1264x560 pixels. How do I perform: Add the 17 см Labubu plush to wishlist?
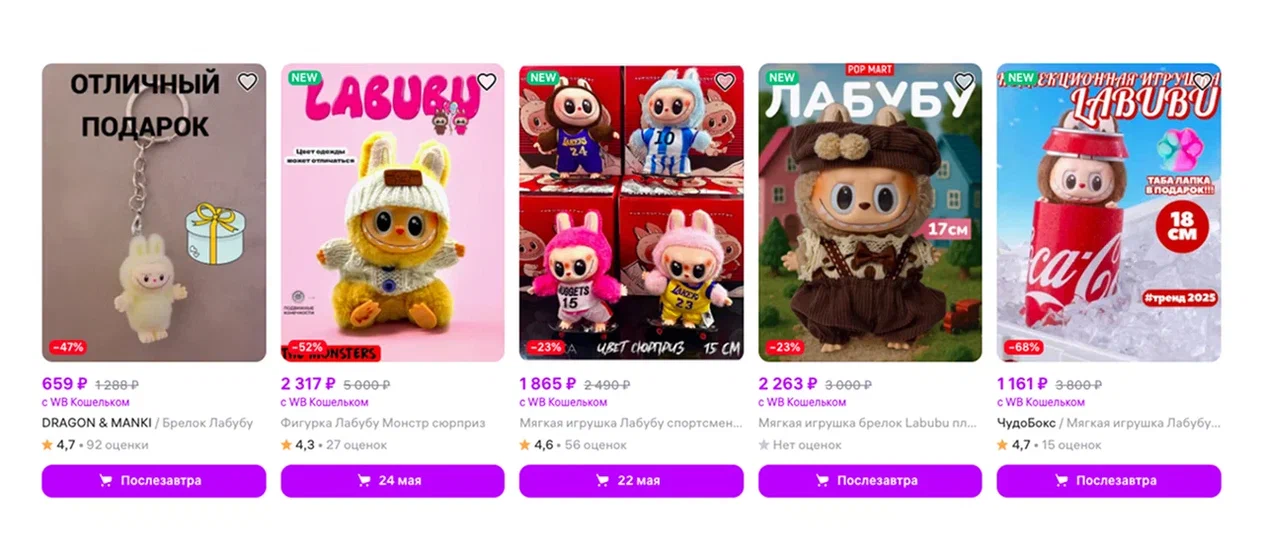(964, 82)
